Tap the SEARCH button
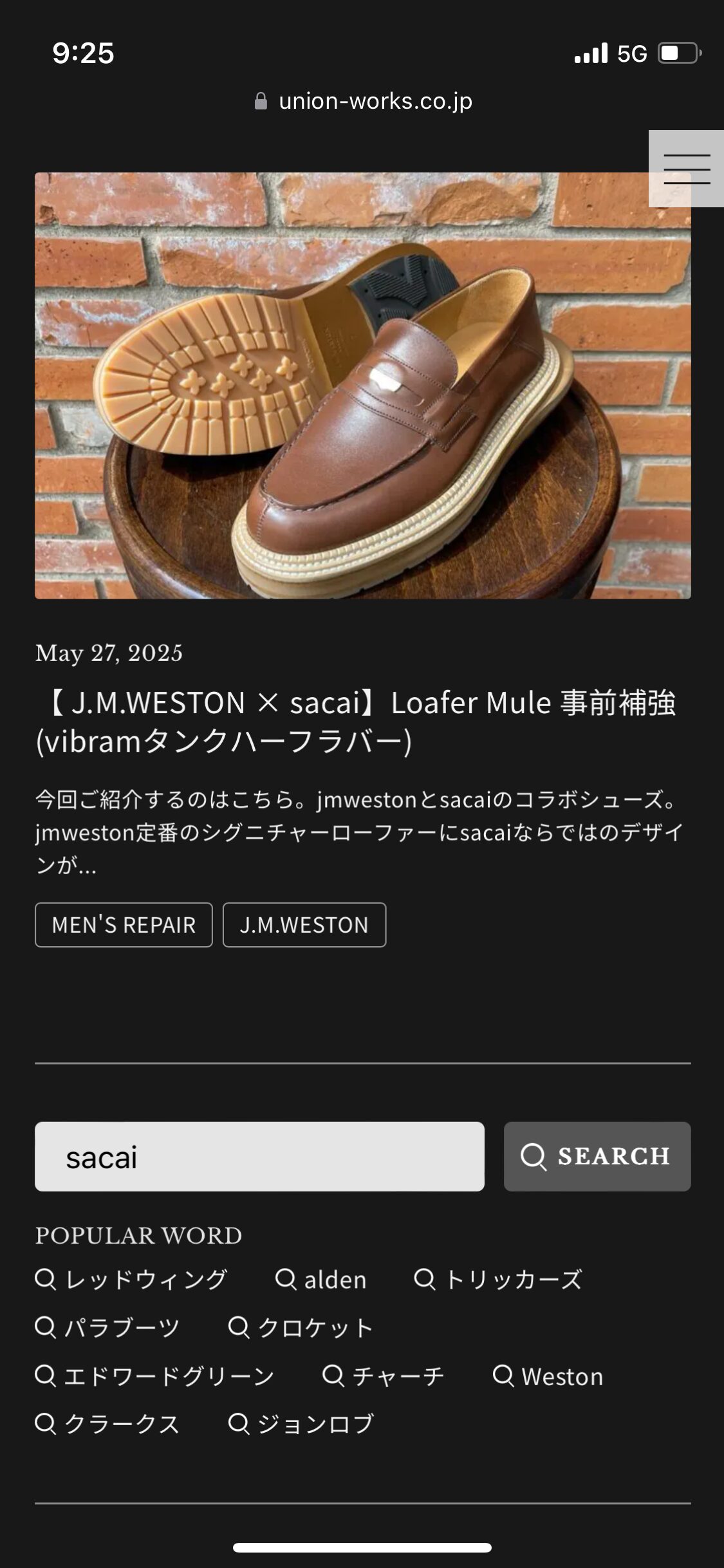724x1568 pixels. click(x=597, y=1157)
